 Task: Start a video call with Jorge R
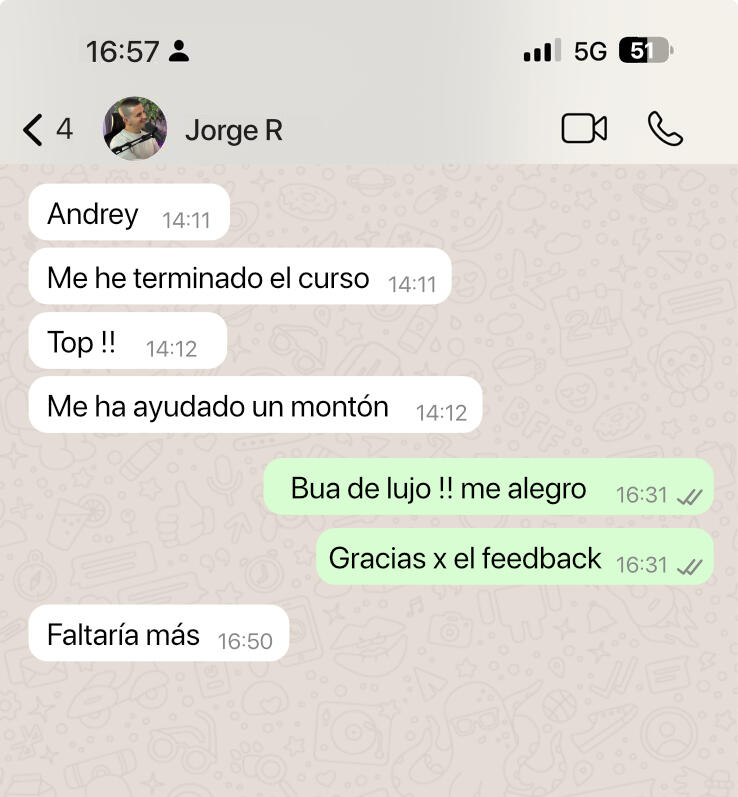584,129
